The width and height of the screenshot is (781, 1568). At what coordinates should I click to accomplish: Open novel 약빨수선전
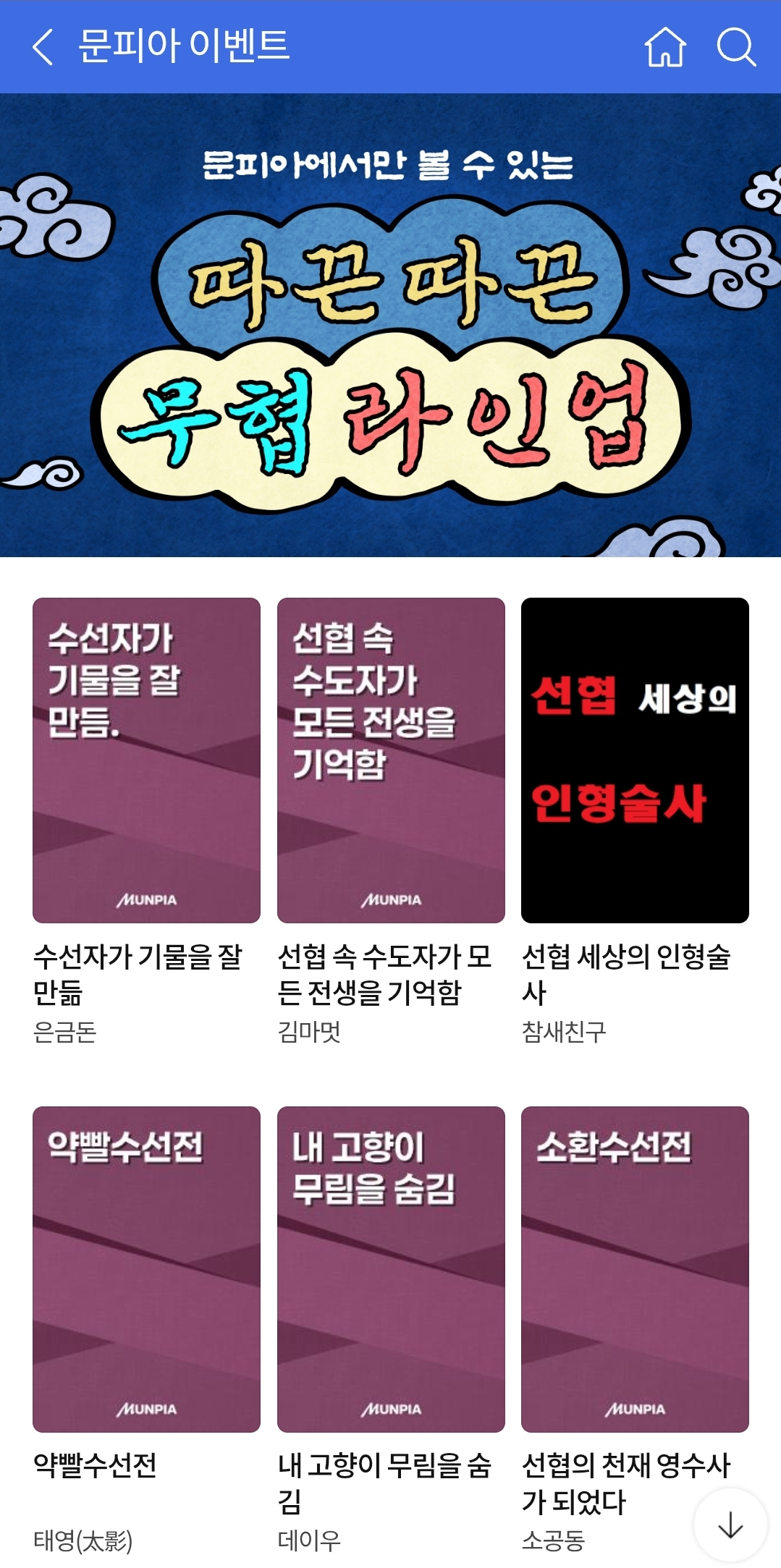146,1268
